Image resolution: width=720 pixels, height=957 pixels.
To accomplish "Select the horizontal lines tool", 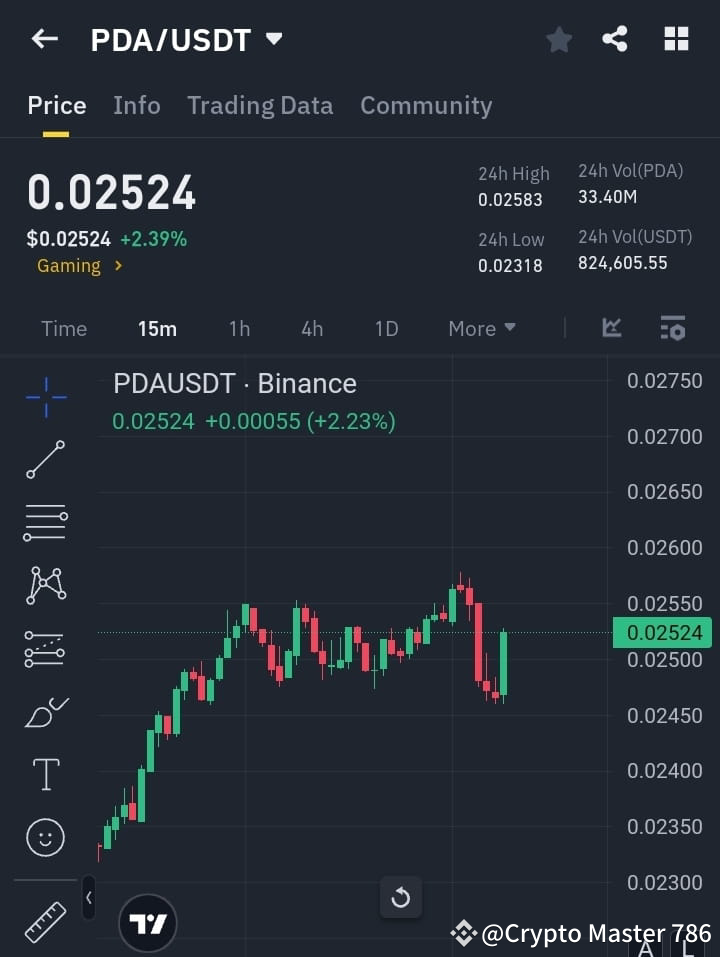I will 45,523.
